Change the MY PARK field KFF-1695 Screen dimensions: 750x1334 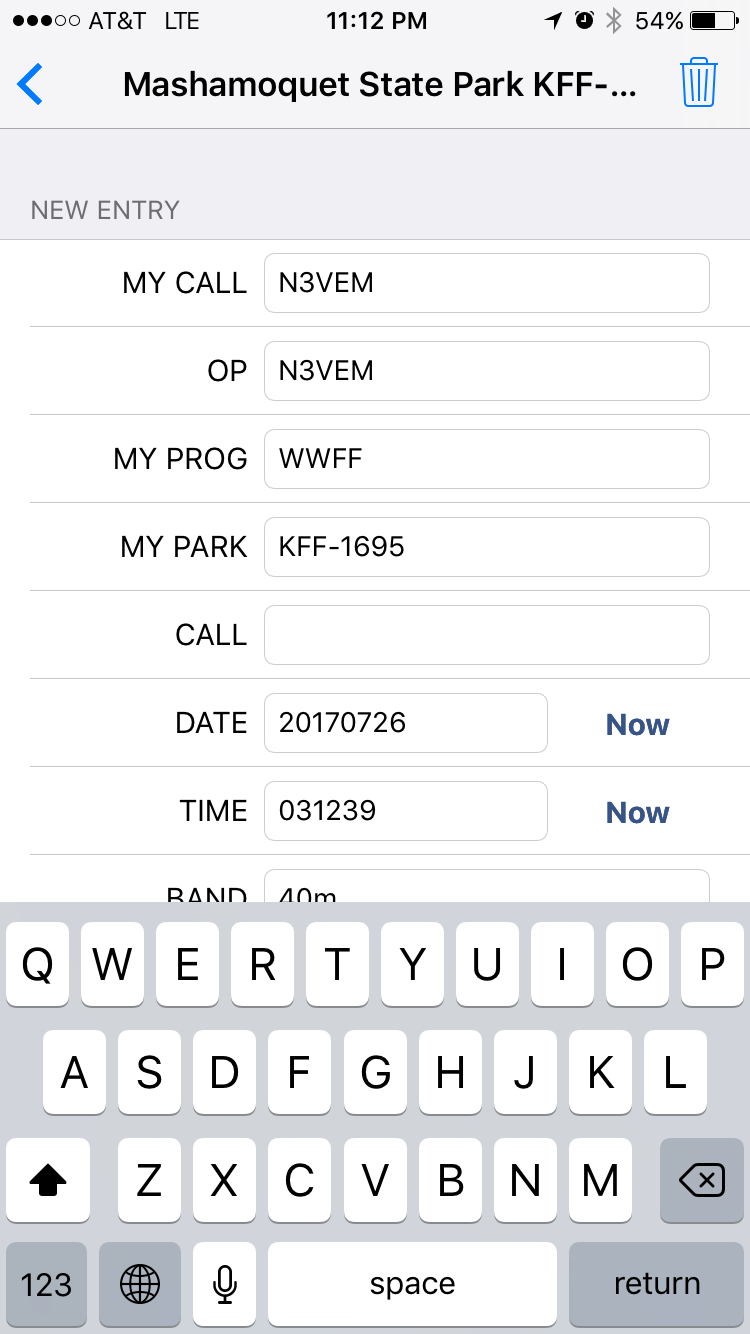click(x=487, y=547)
